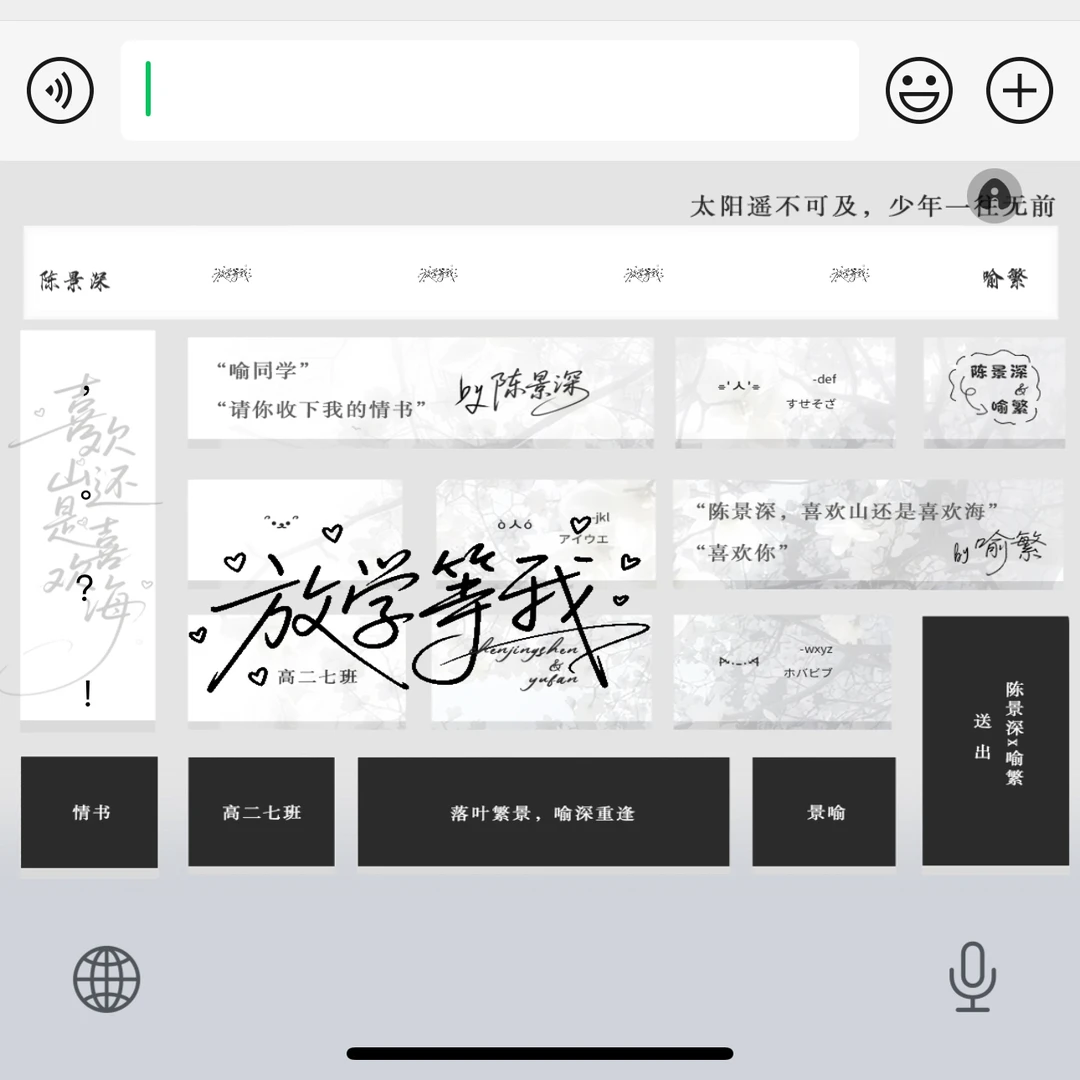
Task: Start dictation with the microphone key
Action: (973, 977)
